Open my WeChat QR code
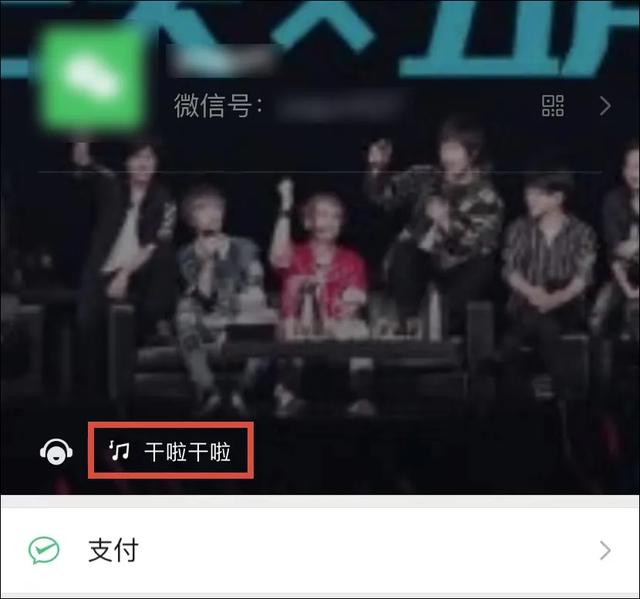Screen dimensions: 640x599 (x=553, y=105)
